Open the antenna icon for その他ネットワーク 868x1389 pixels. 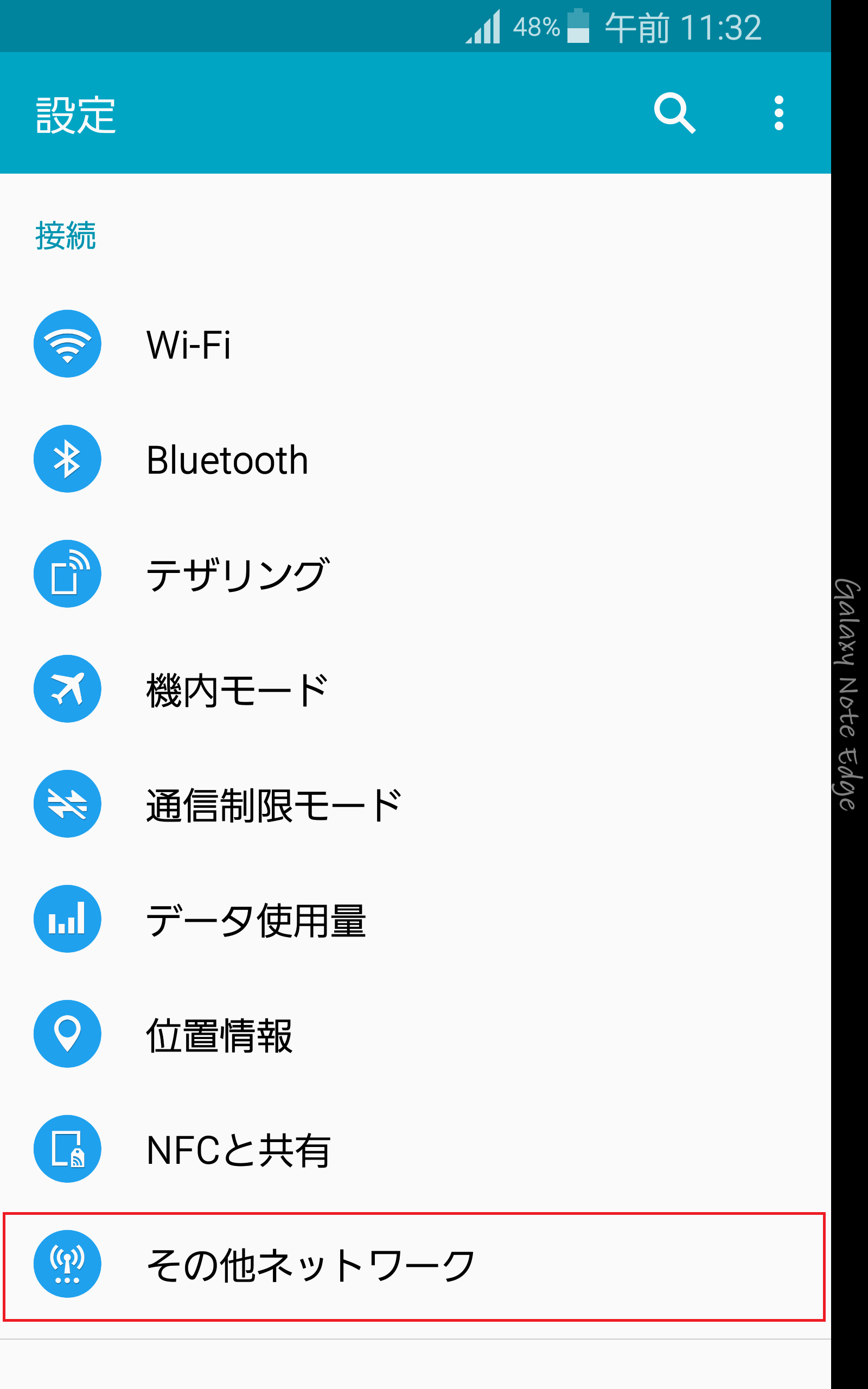67,1263
